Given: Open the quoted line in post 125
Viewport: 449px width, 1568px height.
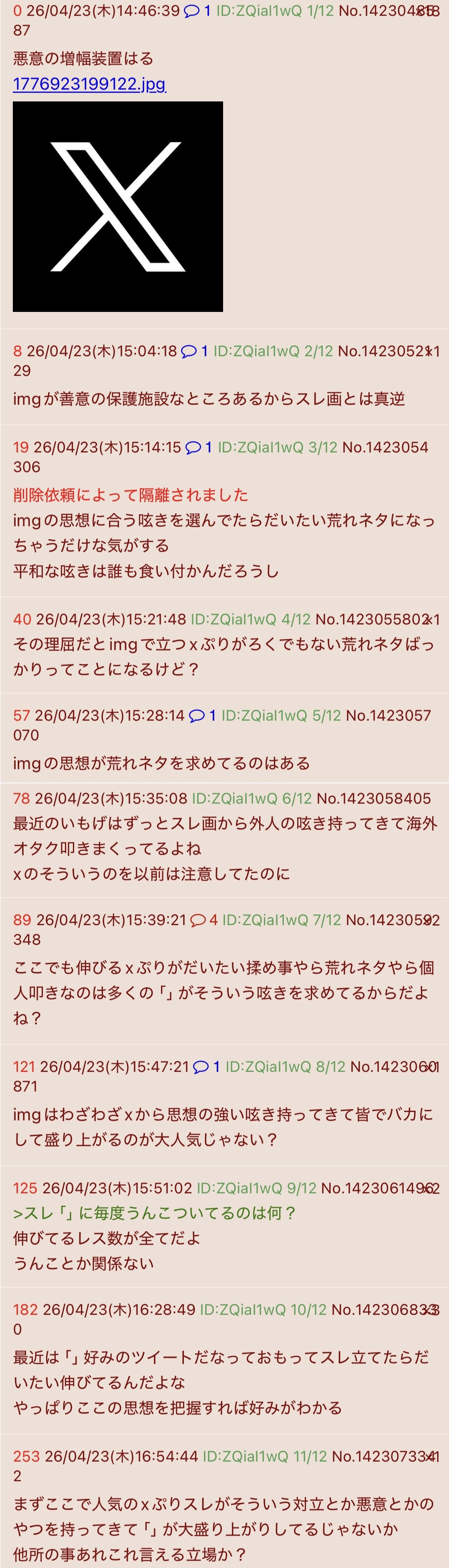Looking at the screenshot, I should pos(155,1212).
